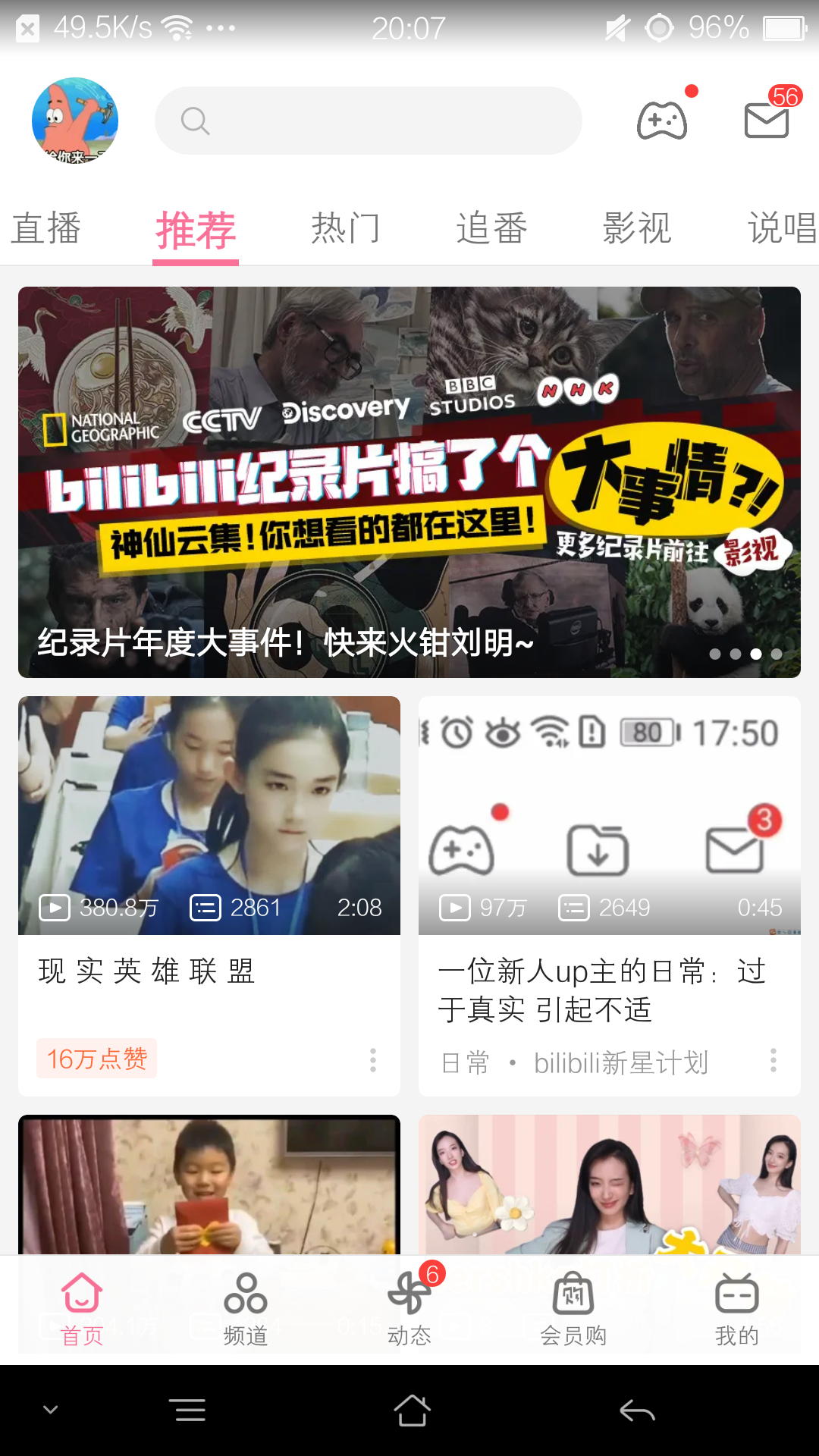Screen dimensions: 819x1456
Task: Open more options for 一位新人up主的日常
Action: pos(773,1059)
